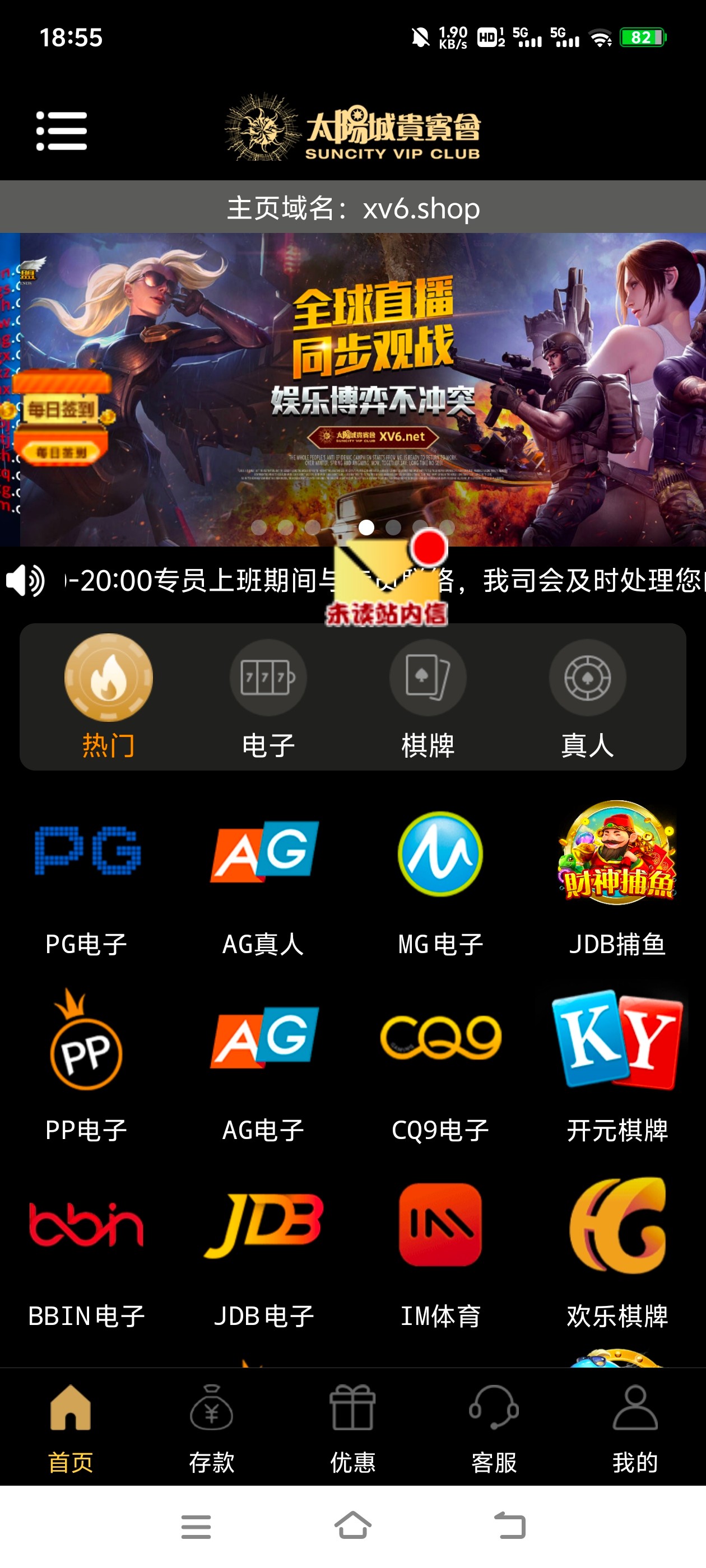Open BBIN电子
The width and height of the screenshot is (706, 1568).
click(87, 1248)
